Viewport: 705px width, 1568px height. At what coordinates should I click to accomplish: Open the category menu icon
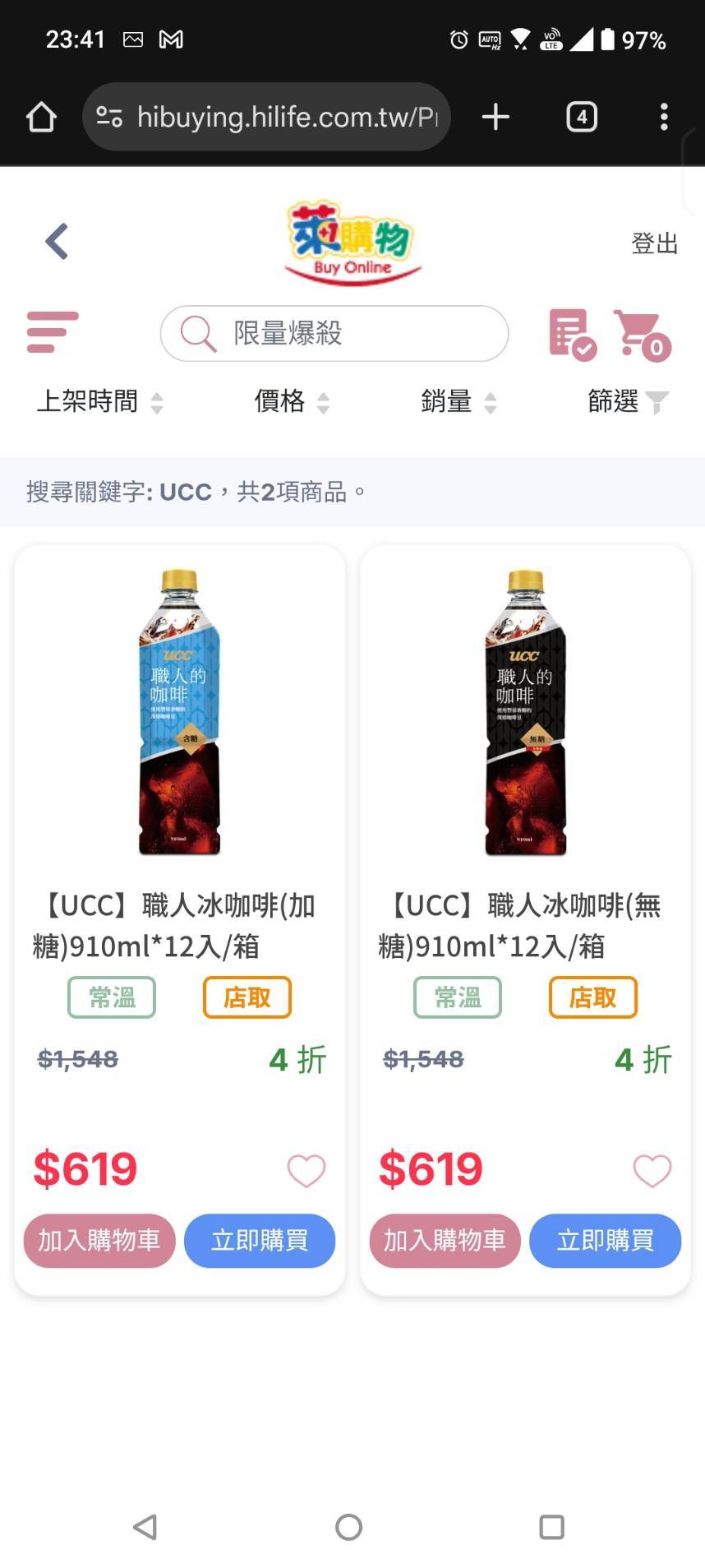pyautogui.click(x=52, y=332)
